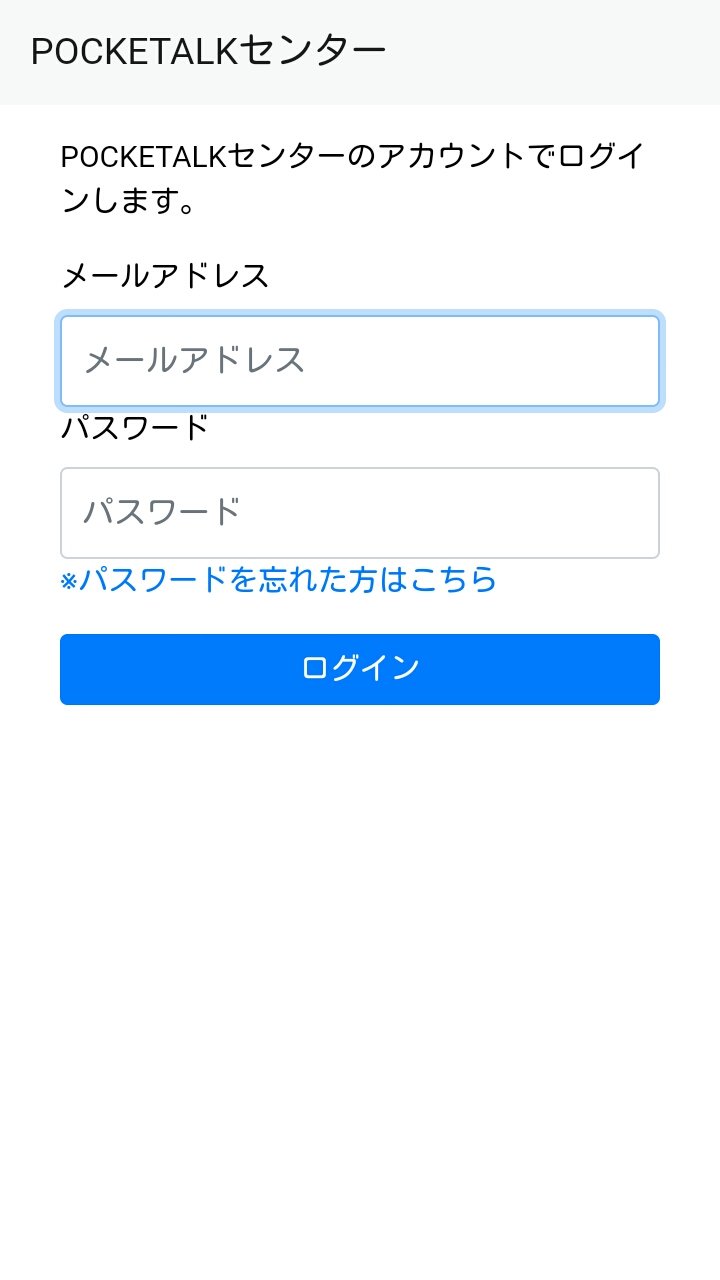Click the app header bar at the top
The width and height of the screenshot is (720, 1280).
[360, 50]
